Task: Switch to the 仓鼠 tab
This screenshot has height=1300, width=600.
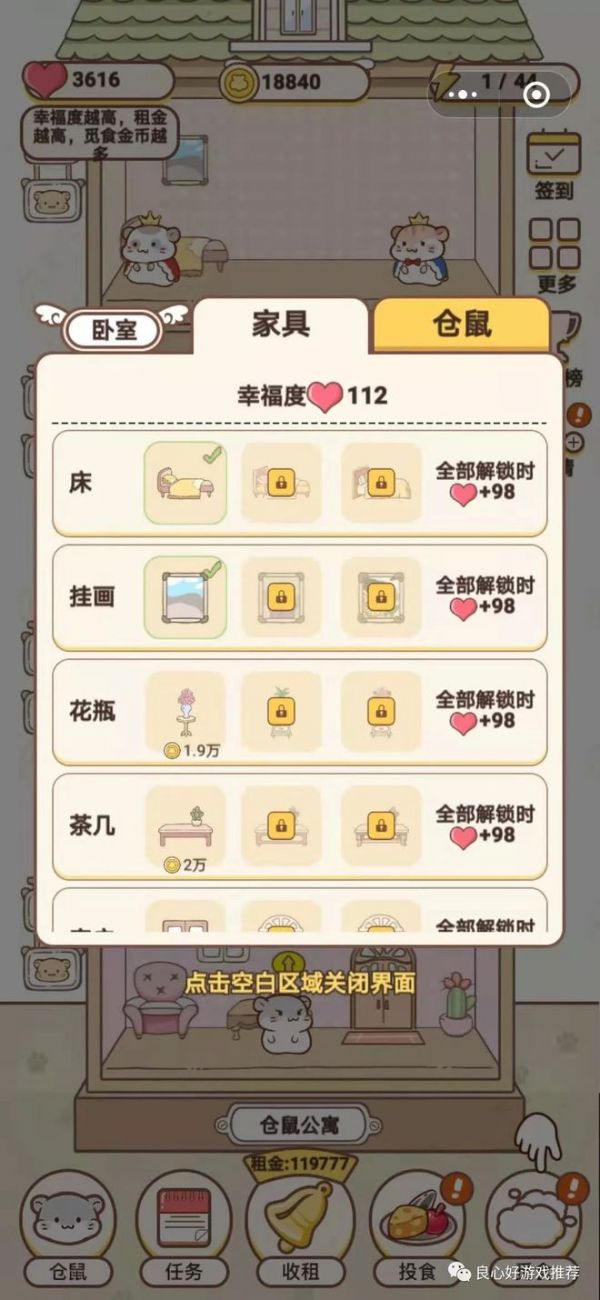Action: pyautogui.click(x=461, y=325)
